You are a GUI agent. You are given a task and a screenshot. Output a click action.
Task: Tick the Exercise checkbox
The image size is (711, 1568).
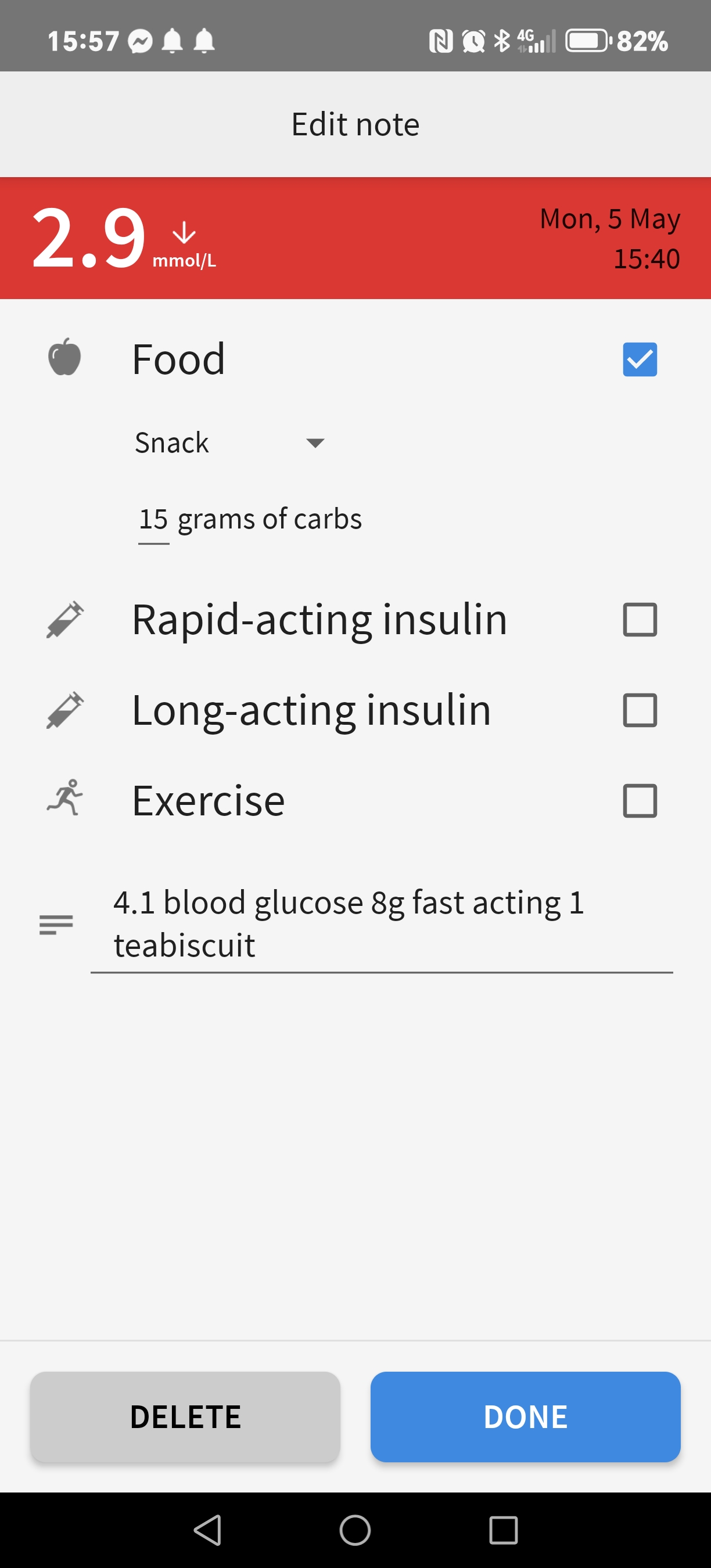[x=640, y=800]
